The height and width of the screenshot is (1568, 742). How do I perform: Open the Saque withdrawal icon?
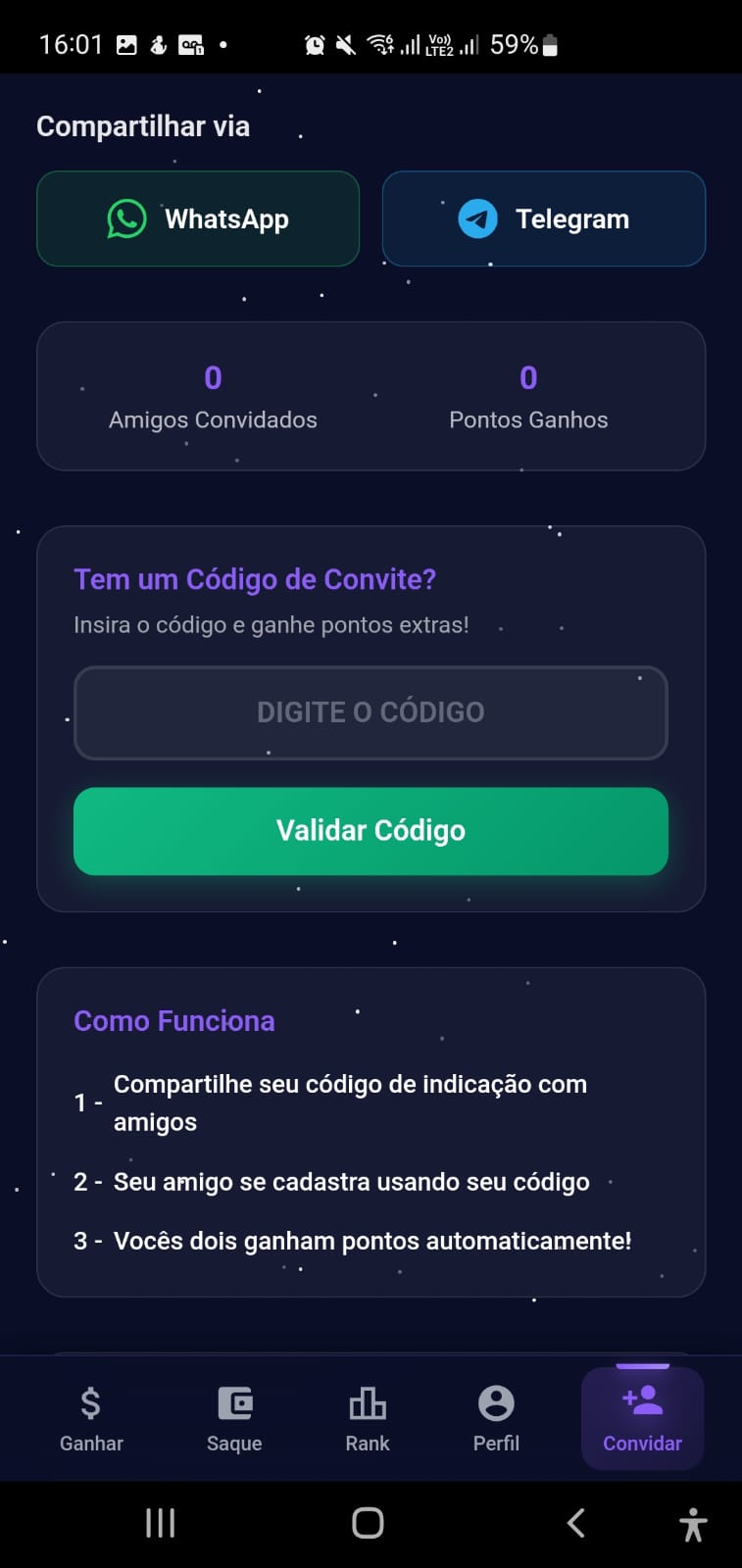[234, 1403]
